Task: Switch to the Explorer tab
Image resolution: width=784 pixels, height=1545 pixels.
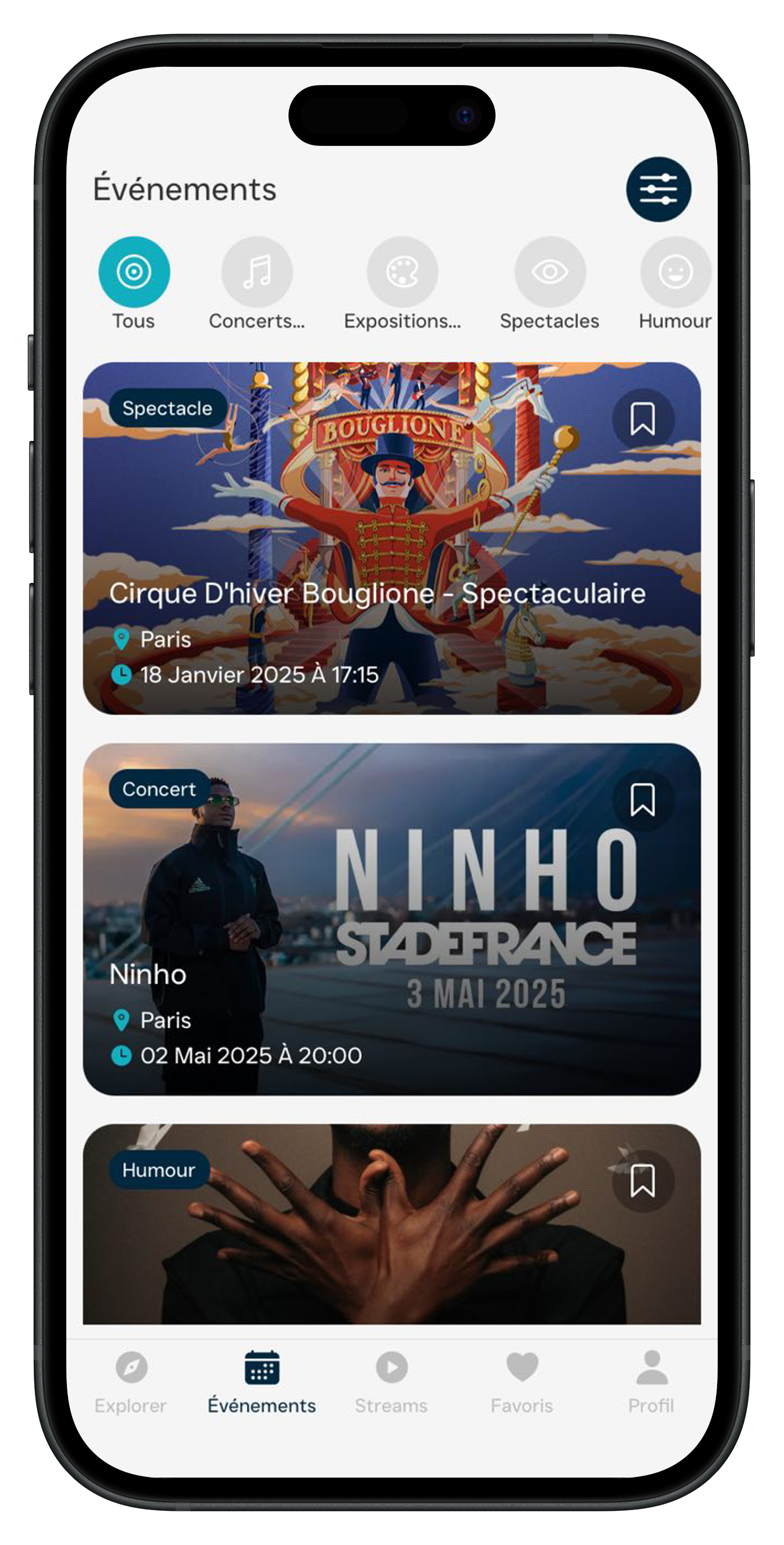Action: [x=131, y=1382]
